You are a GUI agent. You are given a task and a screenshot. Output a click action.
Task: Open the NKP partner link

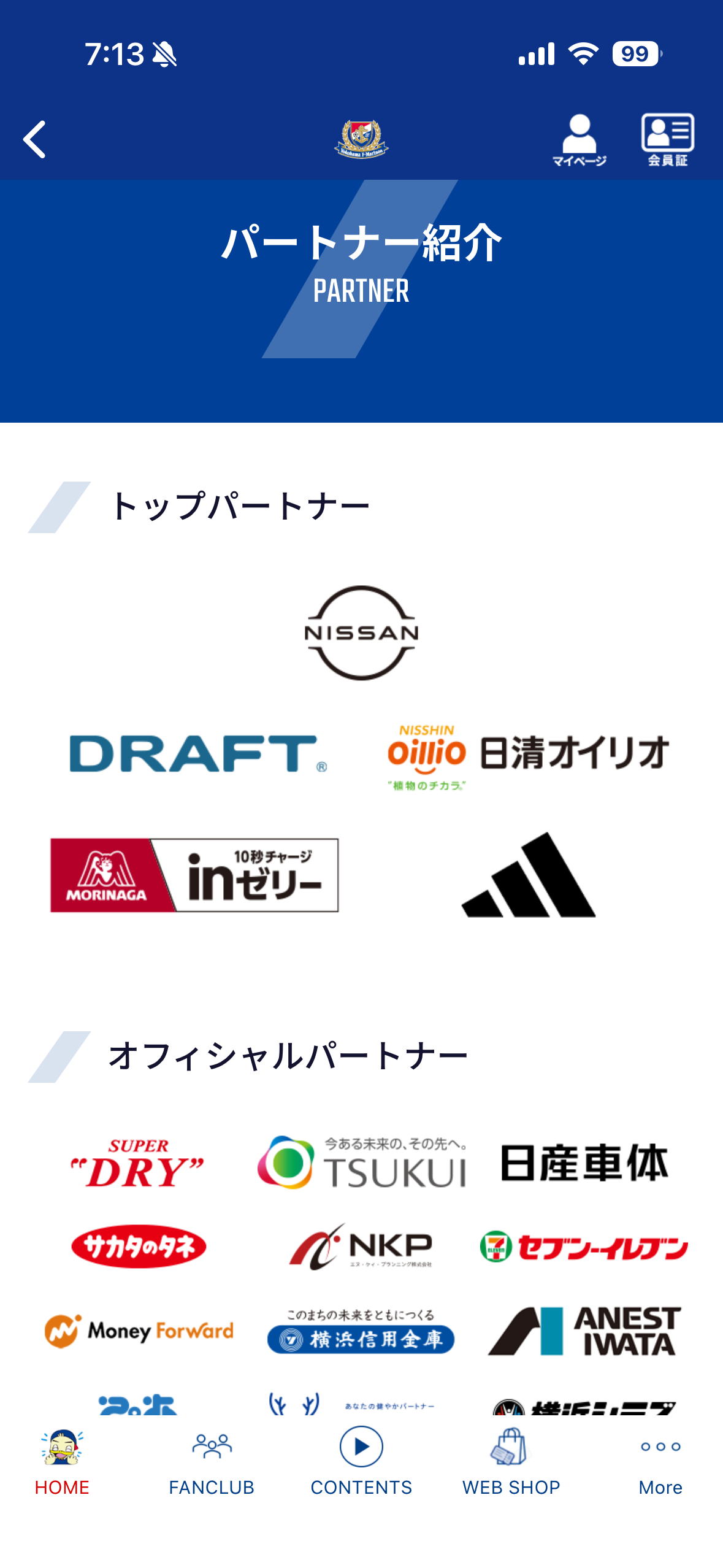(x=361, y=1246)
